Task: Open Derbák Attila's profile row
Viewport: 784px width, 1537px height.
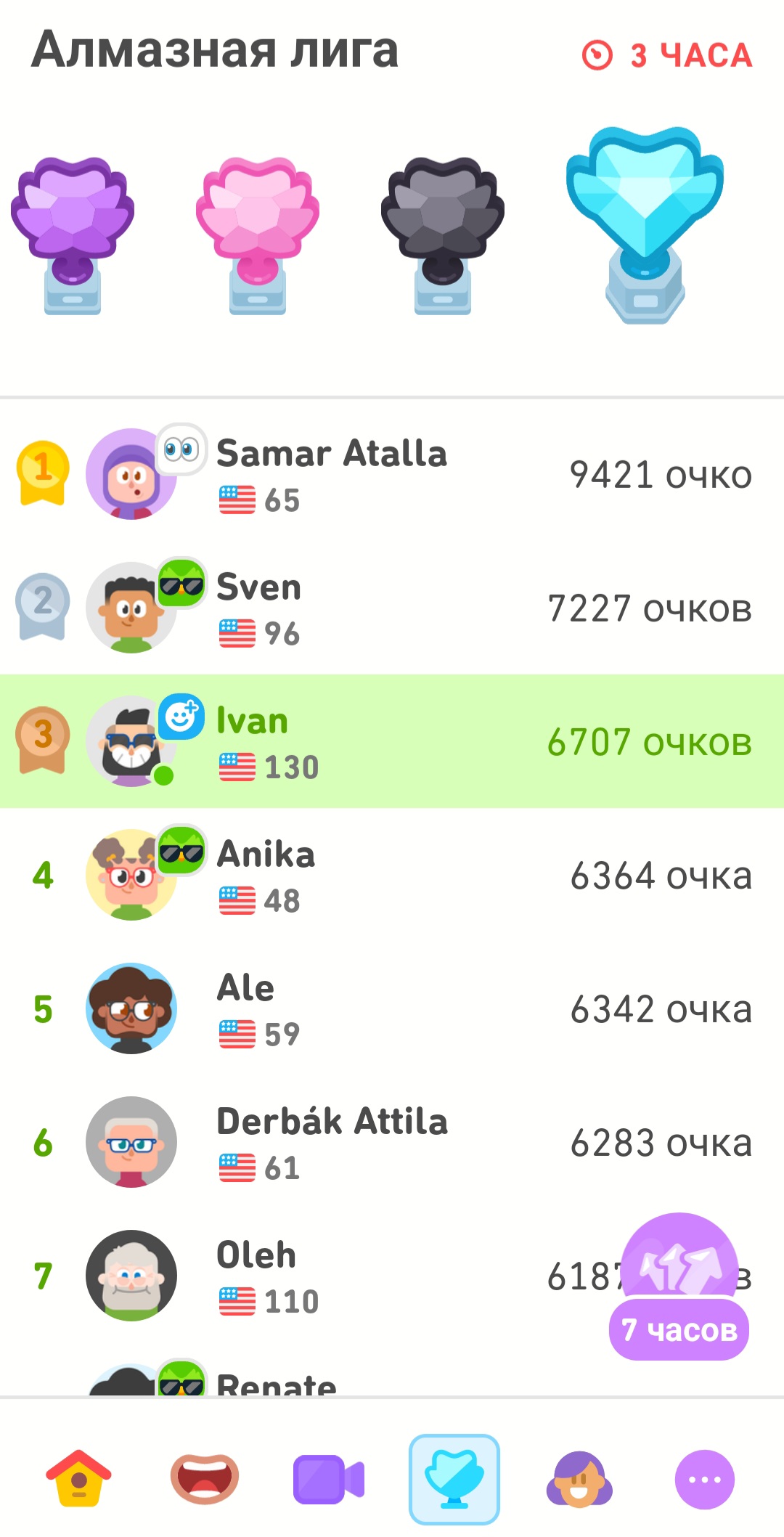Action: [x=392, y=1142]
